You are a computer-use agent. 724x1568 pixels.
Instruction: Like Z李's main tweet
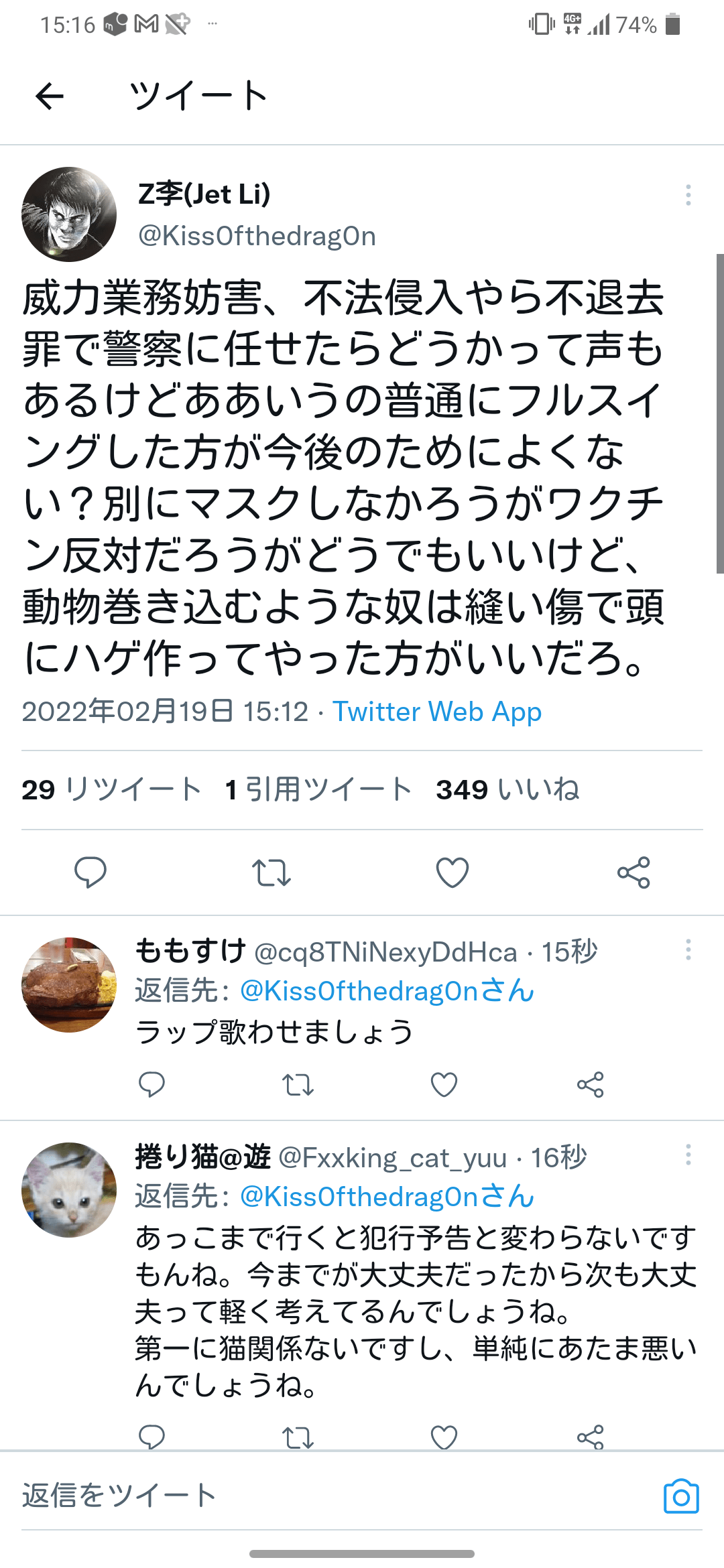coord(452,872)
